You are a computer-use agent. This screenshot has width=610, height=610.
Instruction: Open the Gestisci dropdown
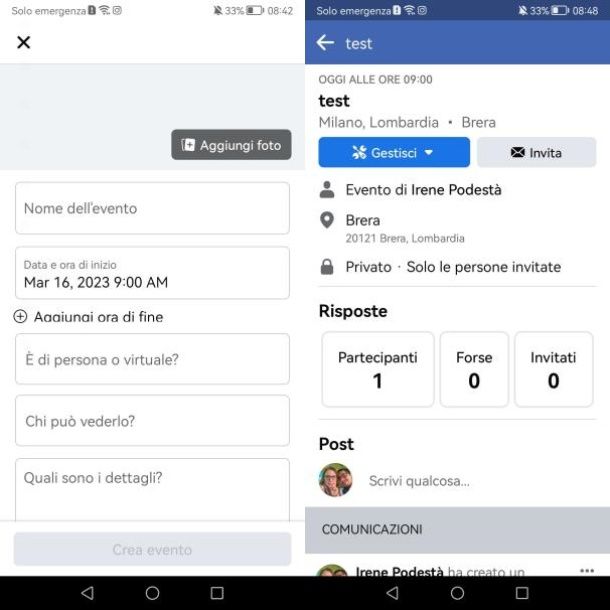point(394,153)
